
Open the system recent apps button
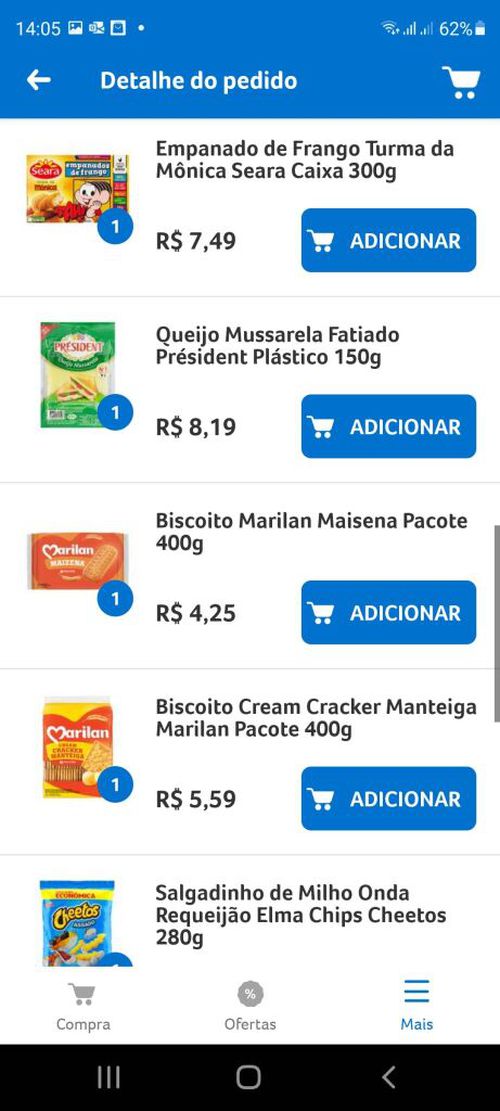[x=108, y=1078]
